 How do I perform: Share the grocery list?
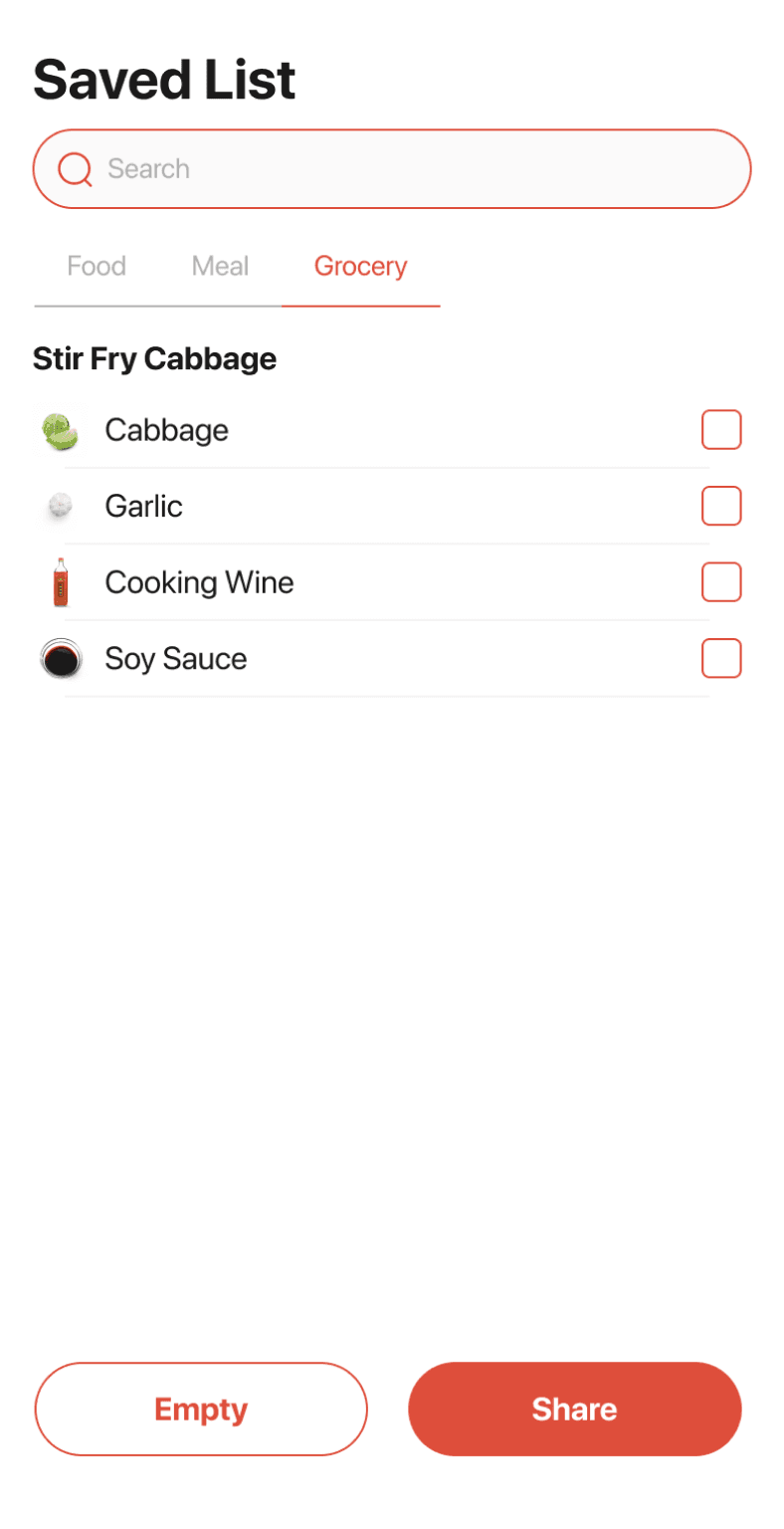click(x=574, y=1409)
